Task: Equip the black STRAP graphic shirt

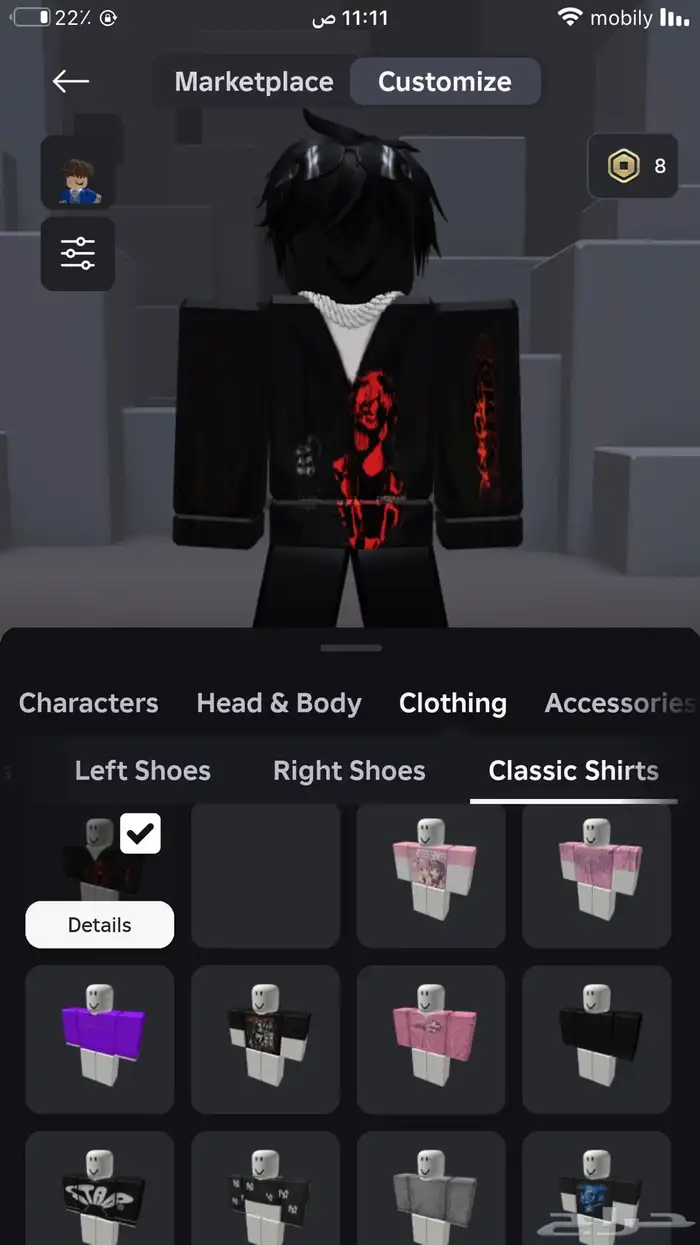Action: pyautogui.click(x=99, y=1190)
